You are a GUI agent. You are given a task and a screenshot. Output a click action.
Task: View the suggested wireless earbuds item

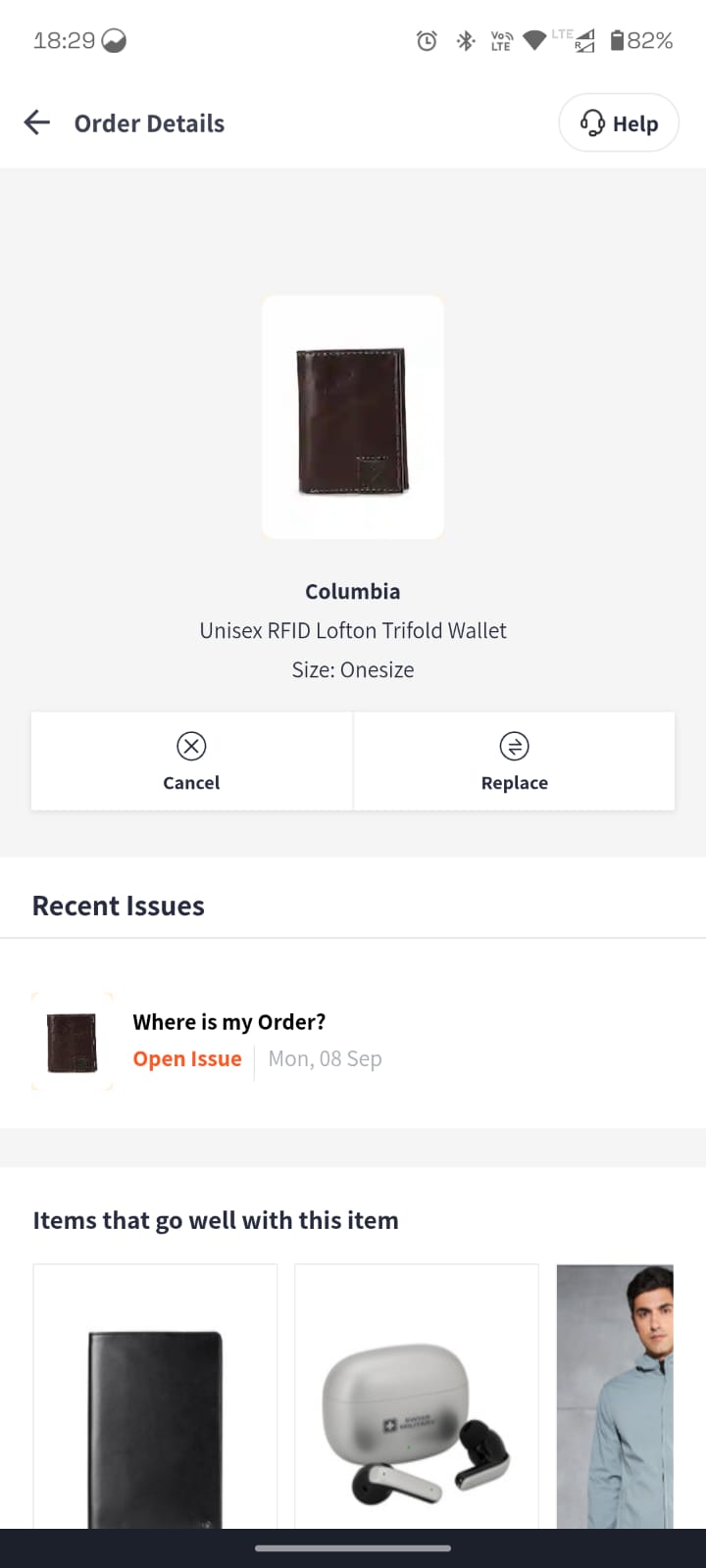(417, 1401)
